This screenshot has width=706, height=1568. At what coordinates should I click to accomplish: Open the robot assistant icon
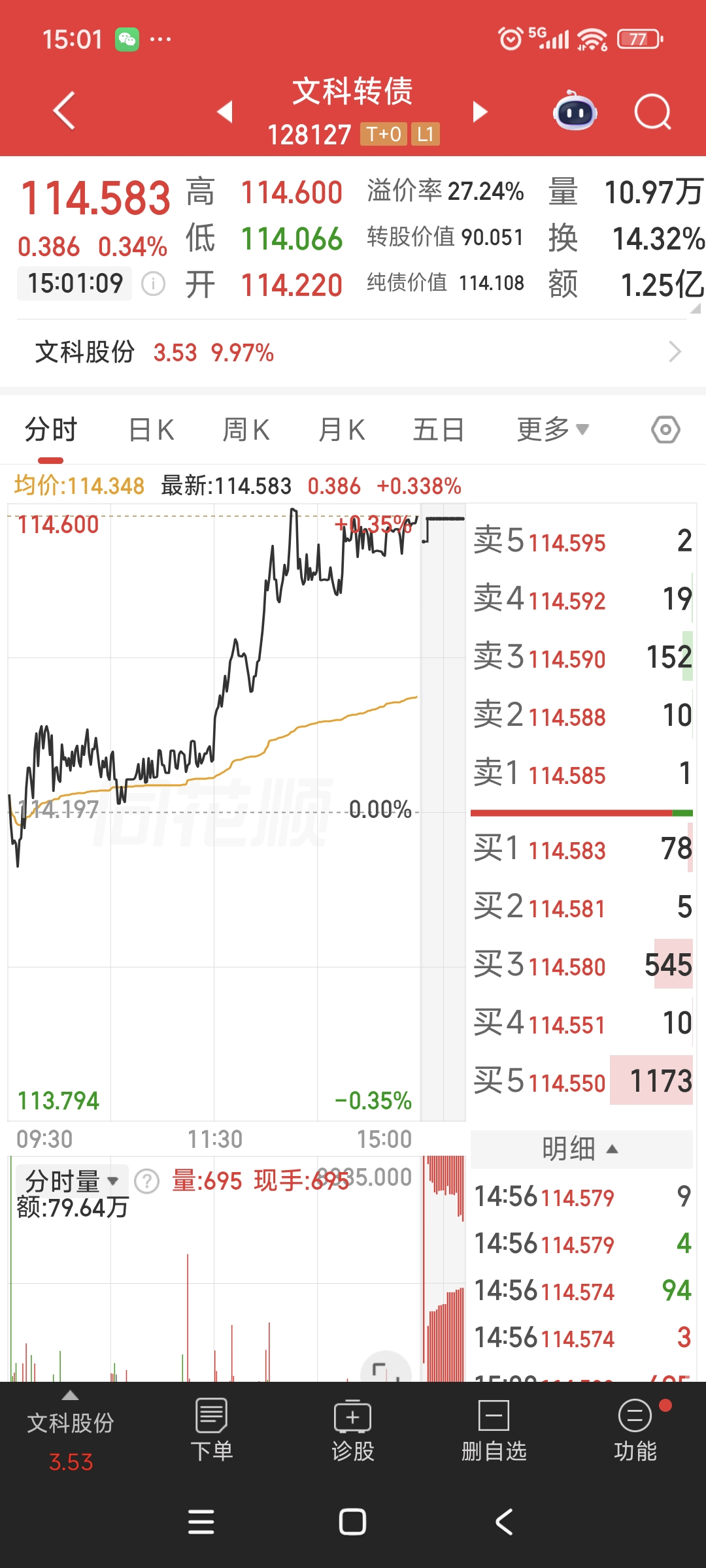click(x=575, y=111)
